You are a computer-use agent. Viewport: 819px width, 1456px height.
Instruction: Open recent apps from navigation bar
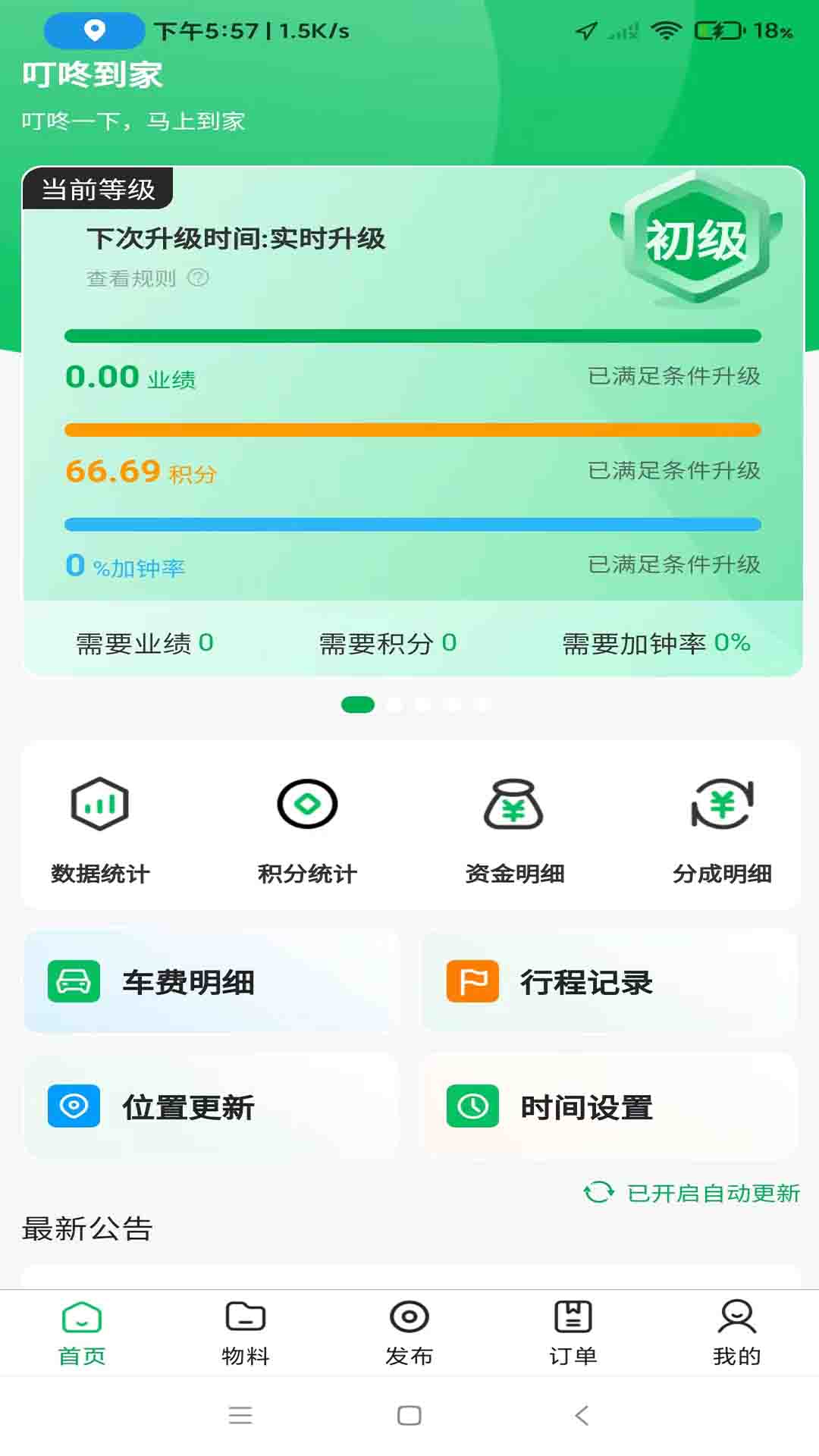click(240, 1415)
